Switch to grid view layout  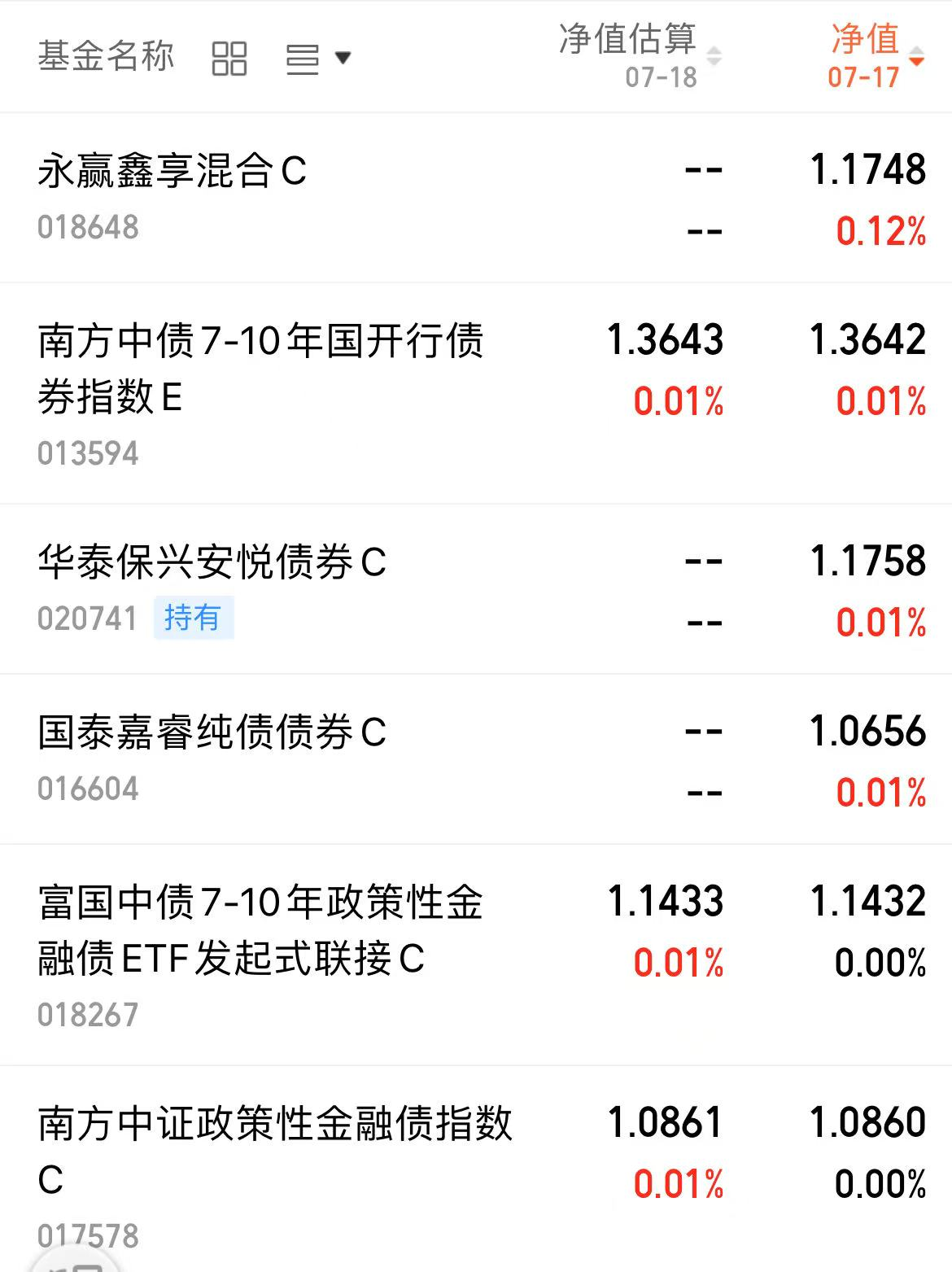pos(230,58)
